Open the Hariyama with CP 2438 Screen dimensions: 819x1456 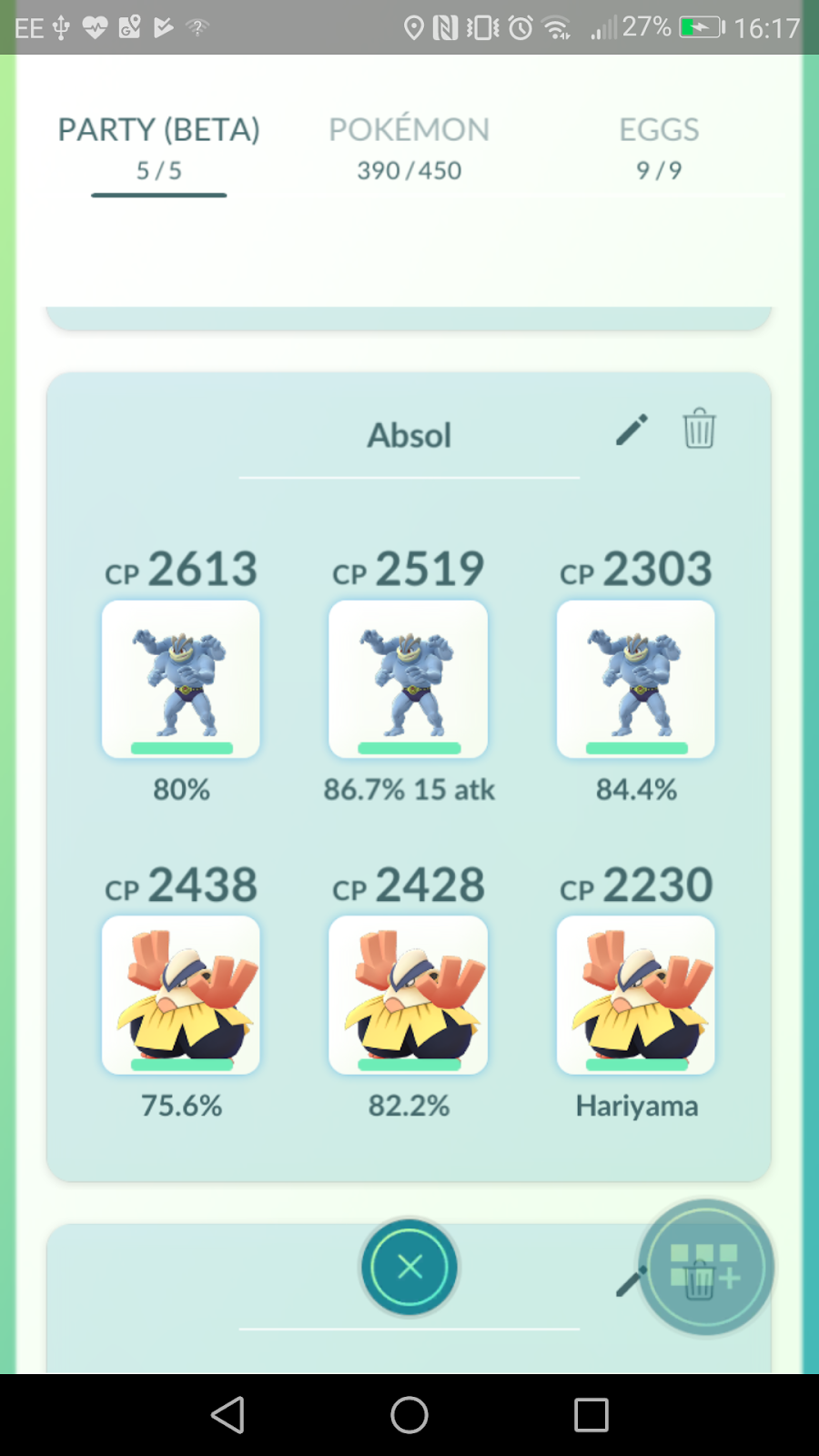tap(181, 995)
